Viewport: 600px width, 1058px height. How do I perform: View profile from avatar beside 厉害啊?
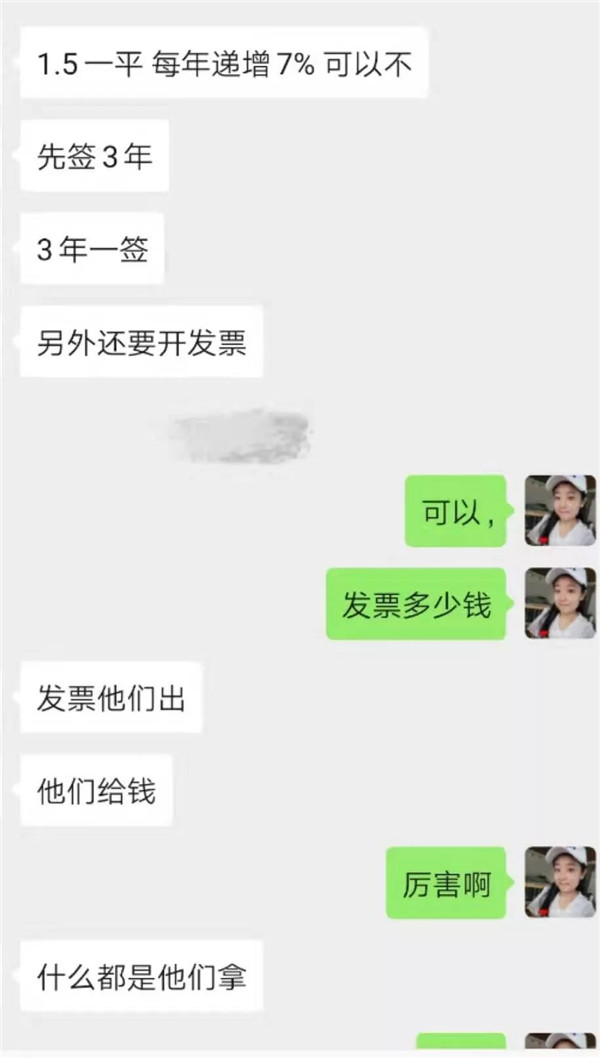[560, 882]
